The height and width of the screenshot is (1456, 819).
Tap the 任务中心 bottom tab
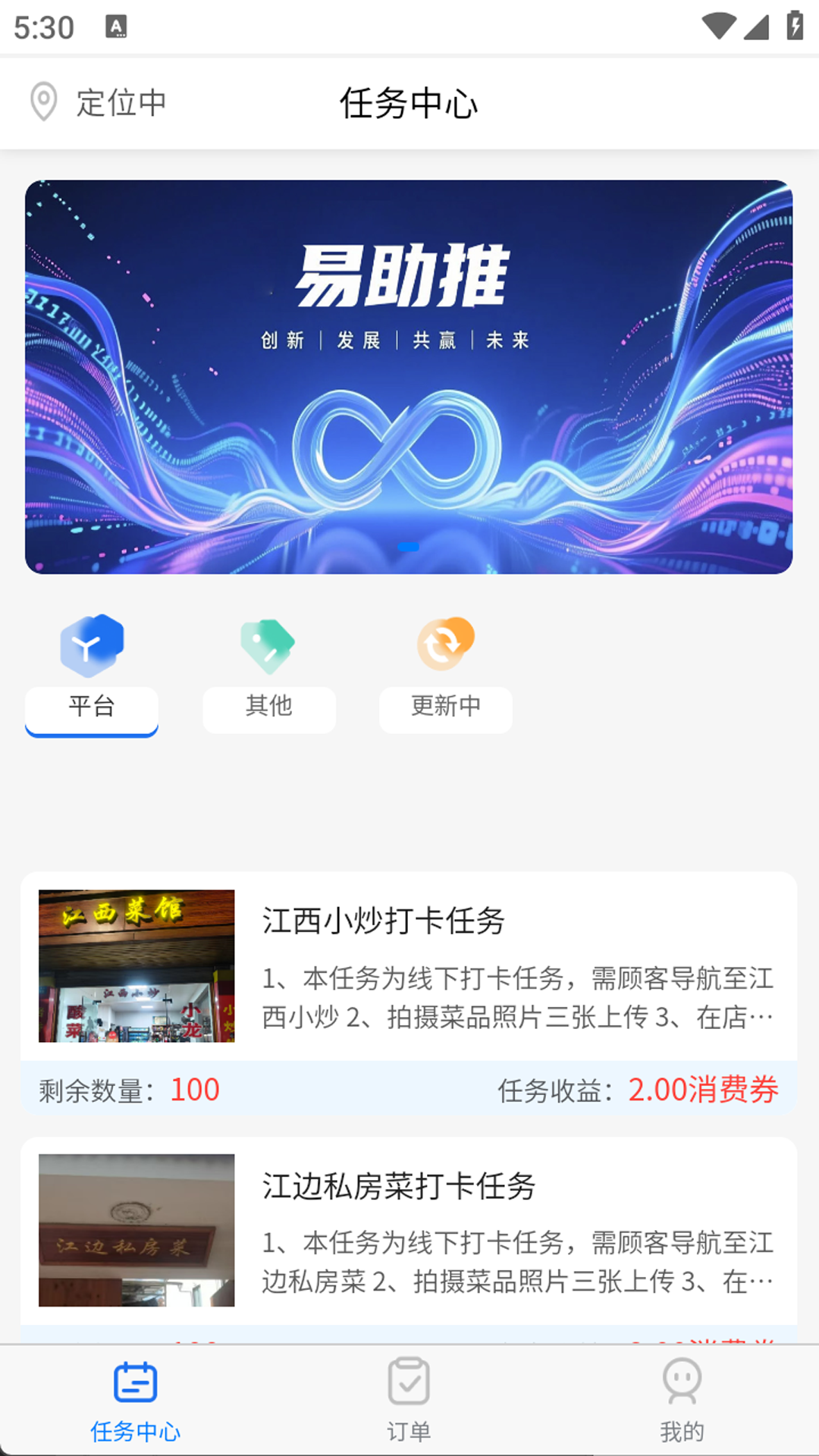coord(136,1400)
